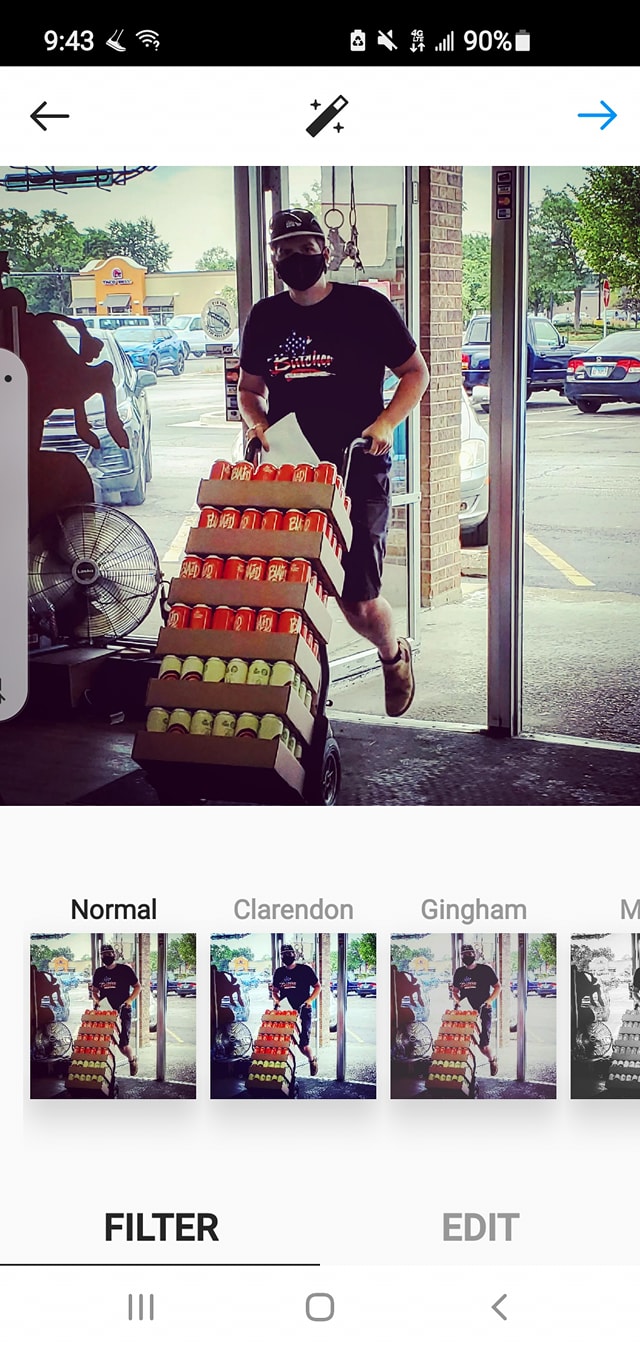640x1351 pixels.
Task: Choose the Gingham filter
Action: 473,1015
